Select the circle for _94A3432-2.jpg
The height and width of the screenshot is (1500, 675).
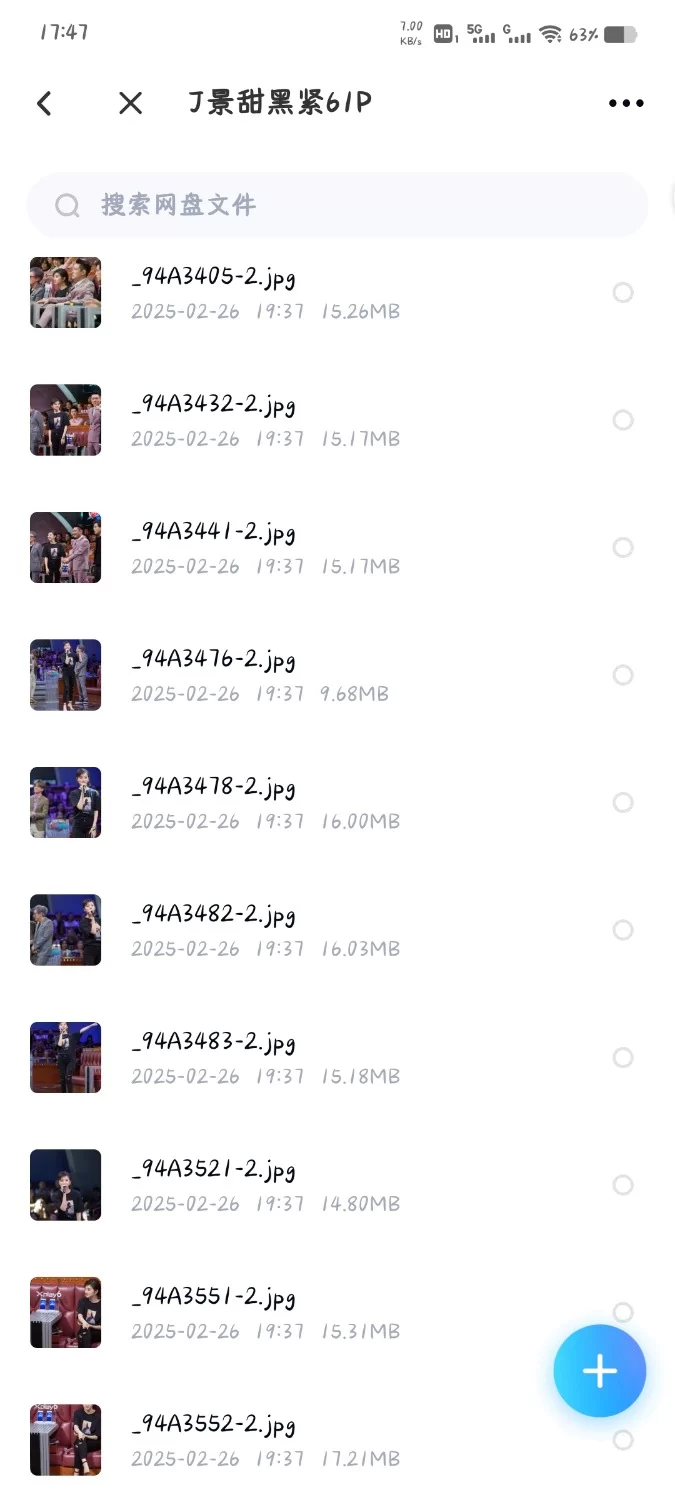[x=623, y=420]
